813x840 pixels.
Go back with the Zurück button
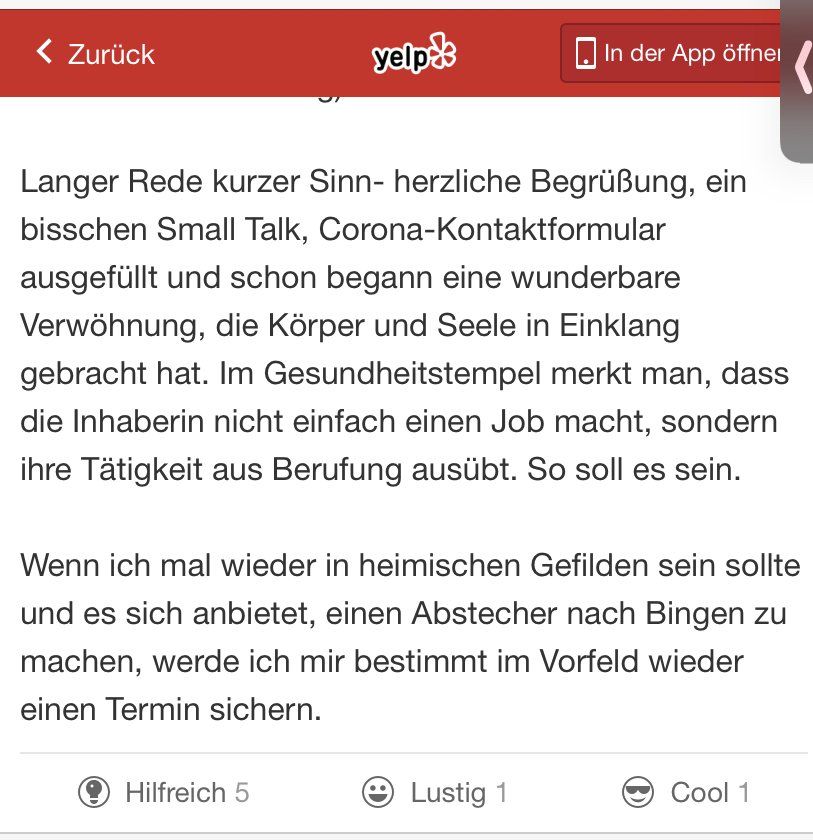[x=95, y=53]
